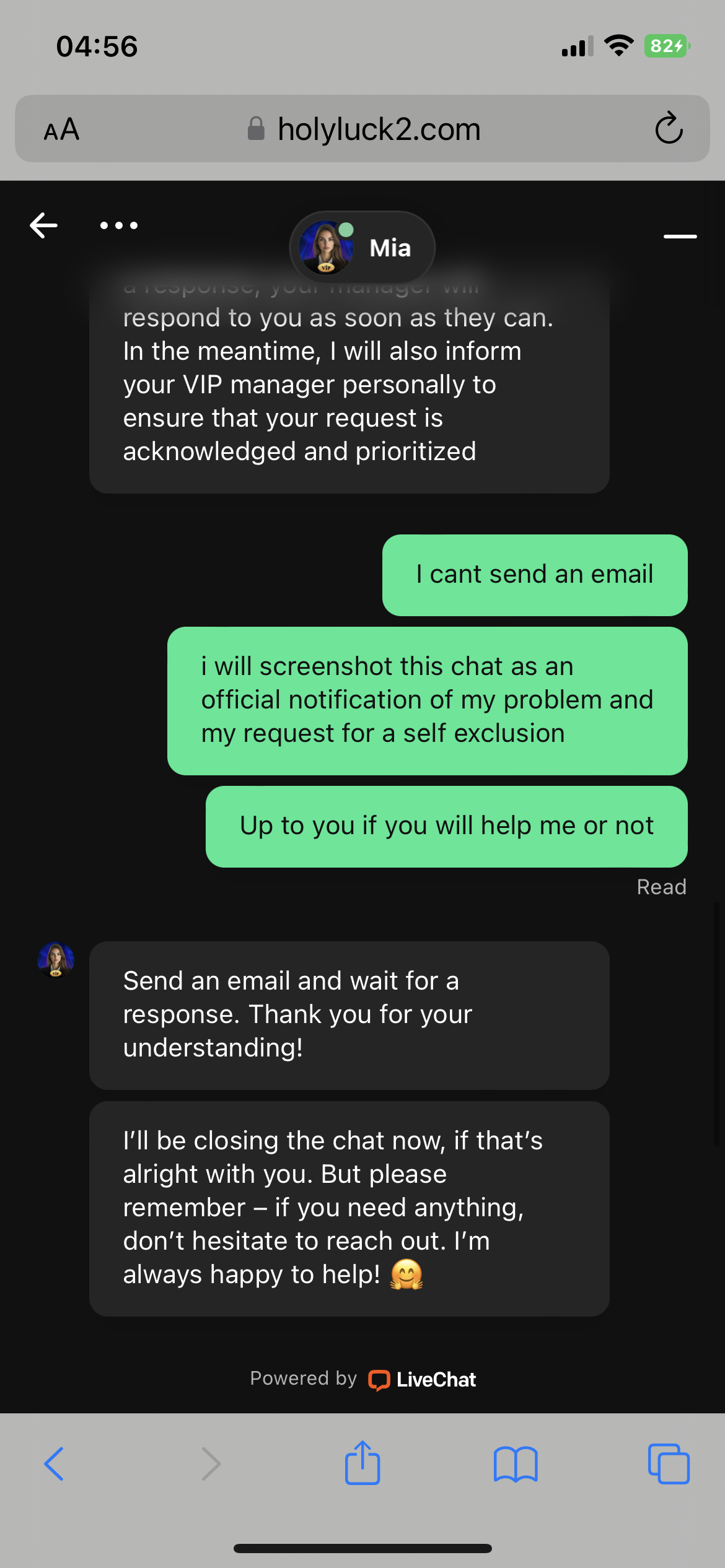Open the LiveChat powered-by link
The width and height of the screenshot is (725, 1568).
pyautogui.click(x=423, y=1379)
